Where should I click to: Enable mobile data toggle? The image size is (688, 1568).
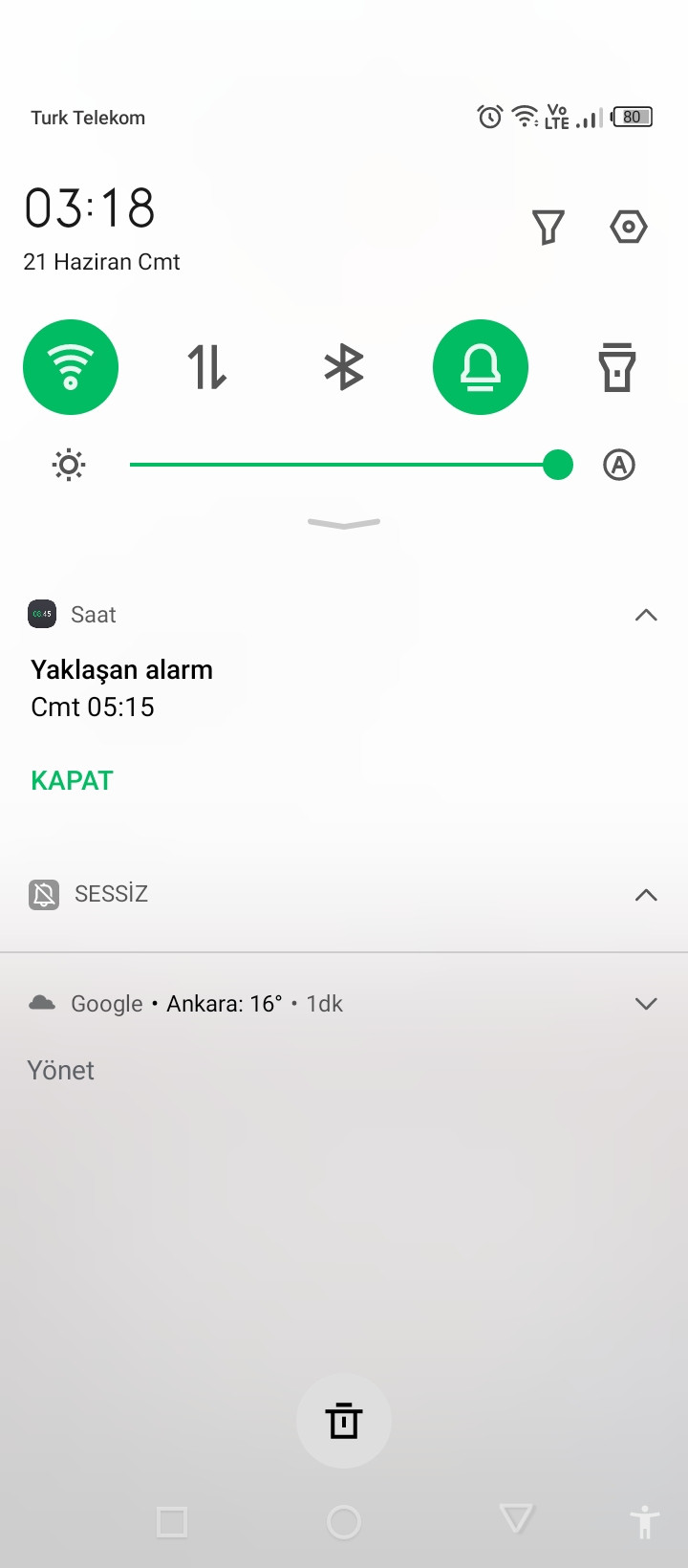coord(207,367)
